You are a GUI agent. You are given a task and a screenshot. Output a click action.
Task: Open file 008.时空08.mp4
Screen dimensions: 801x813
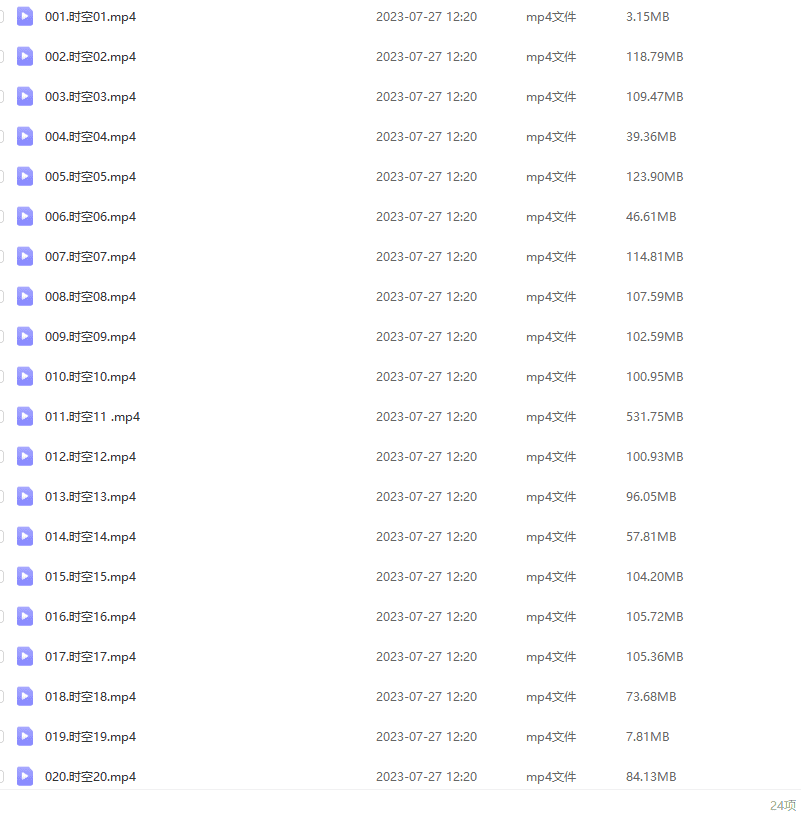click(90, 297)
